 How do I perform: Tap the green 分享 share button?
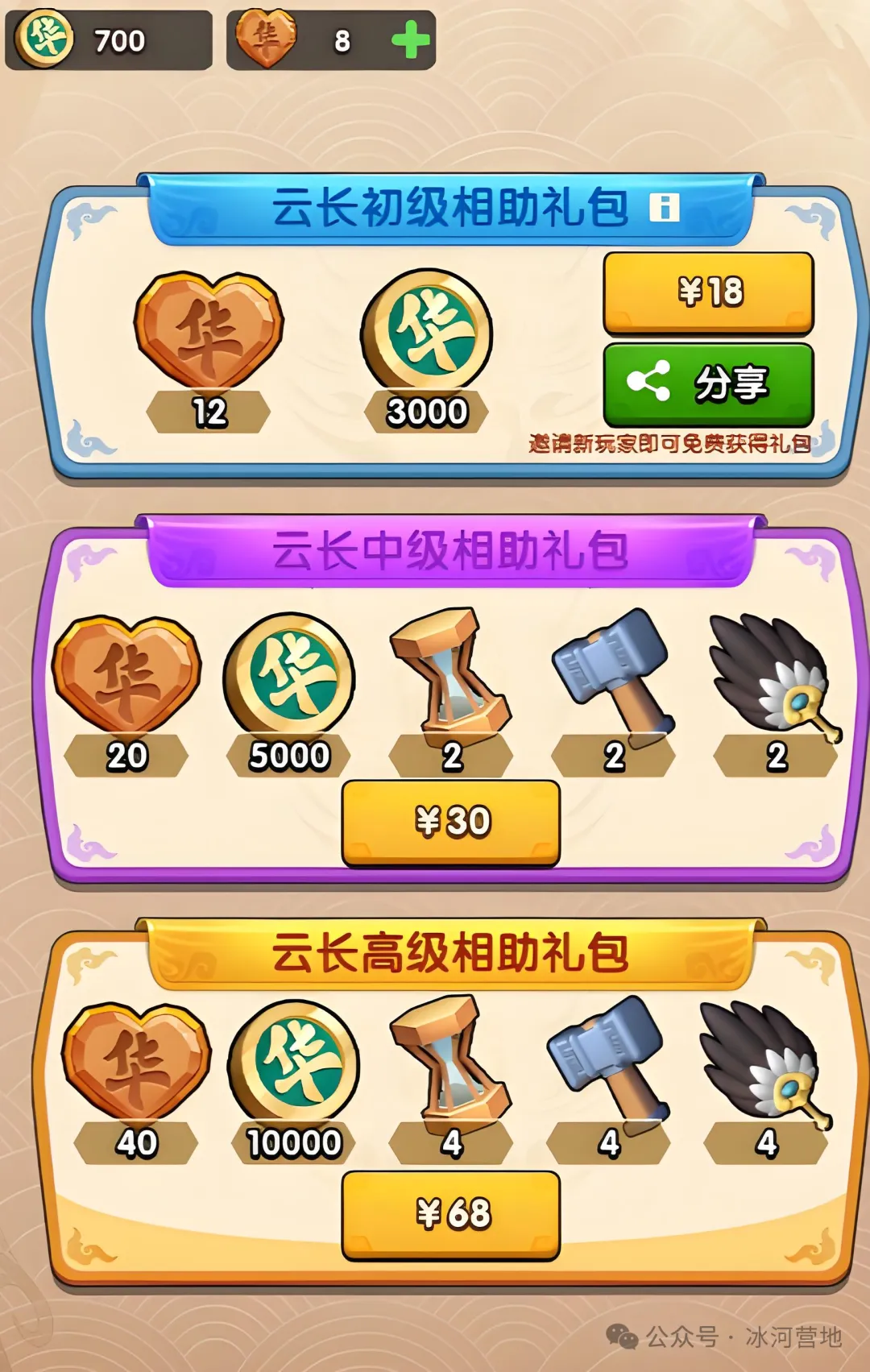click(x=708, y=383)
